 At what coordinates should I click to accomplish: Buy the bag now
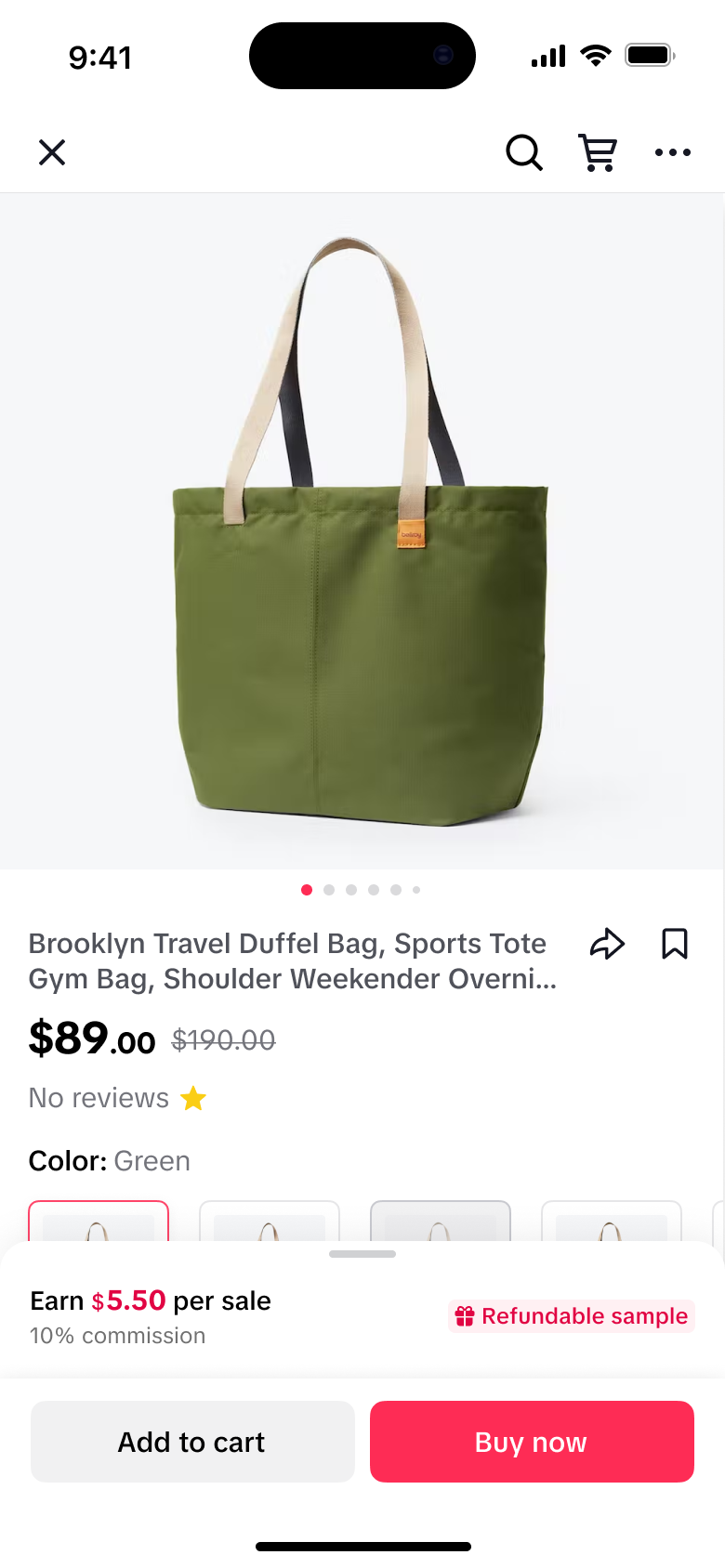532,1442
